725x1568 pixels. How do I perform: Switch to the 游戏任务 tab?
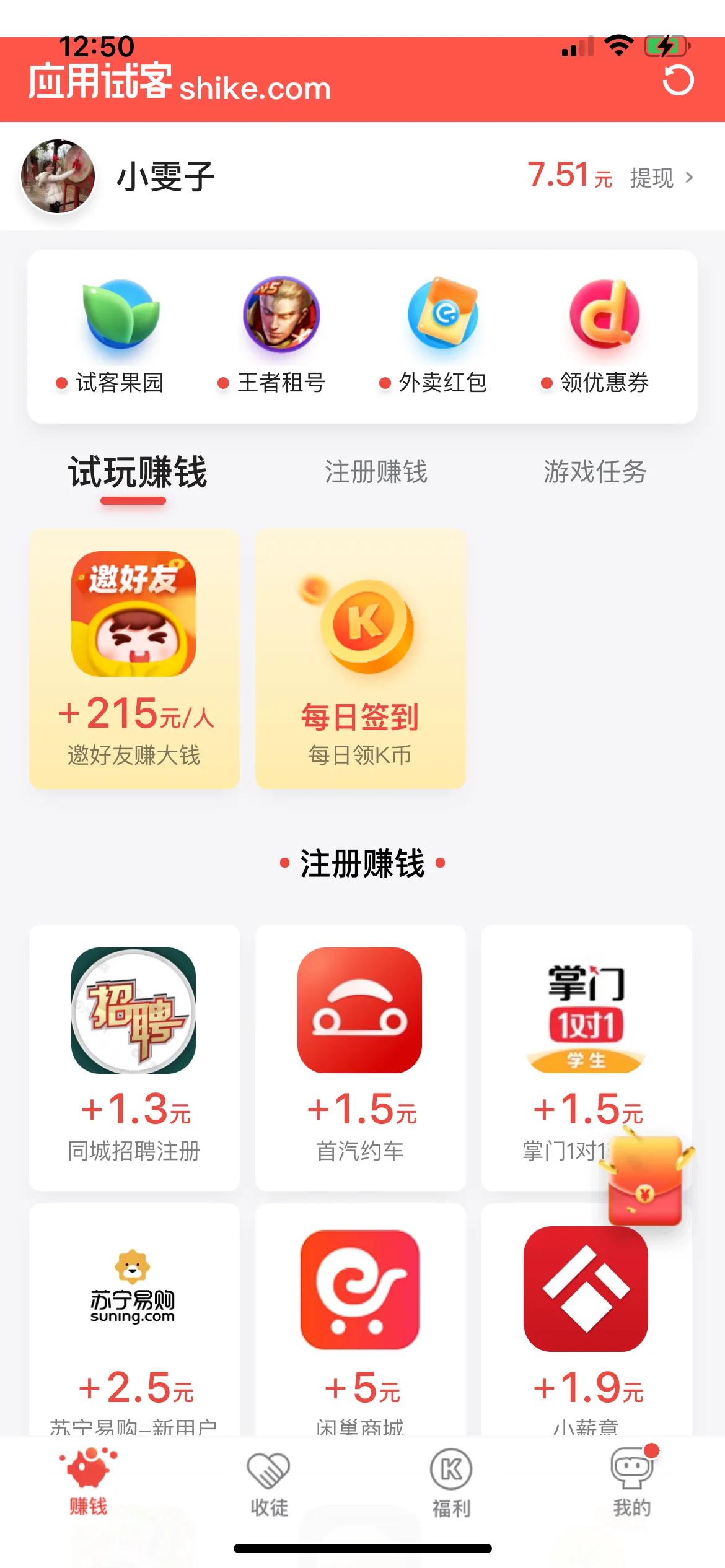(x=595, y=474)
